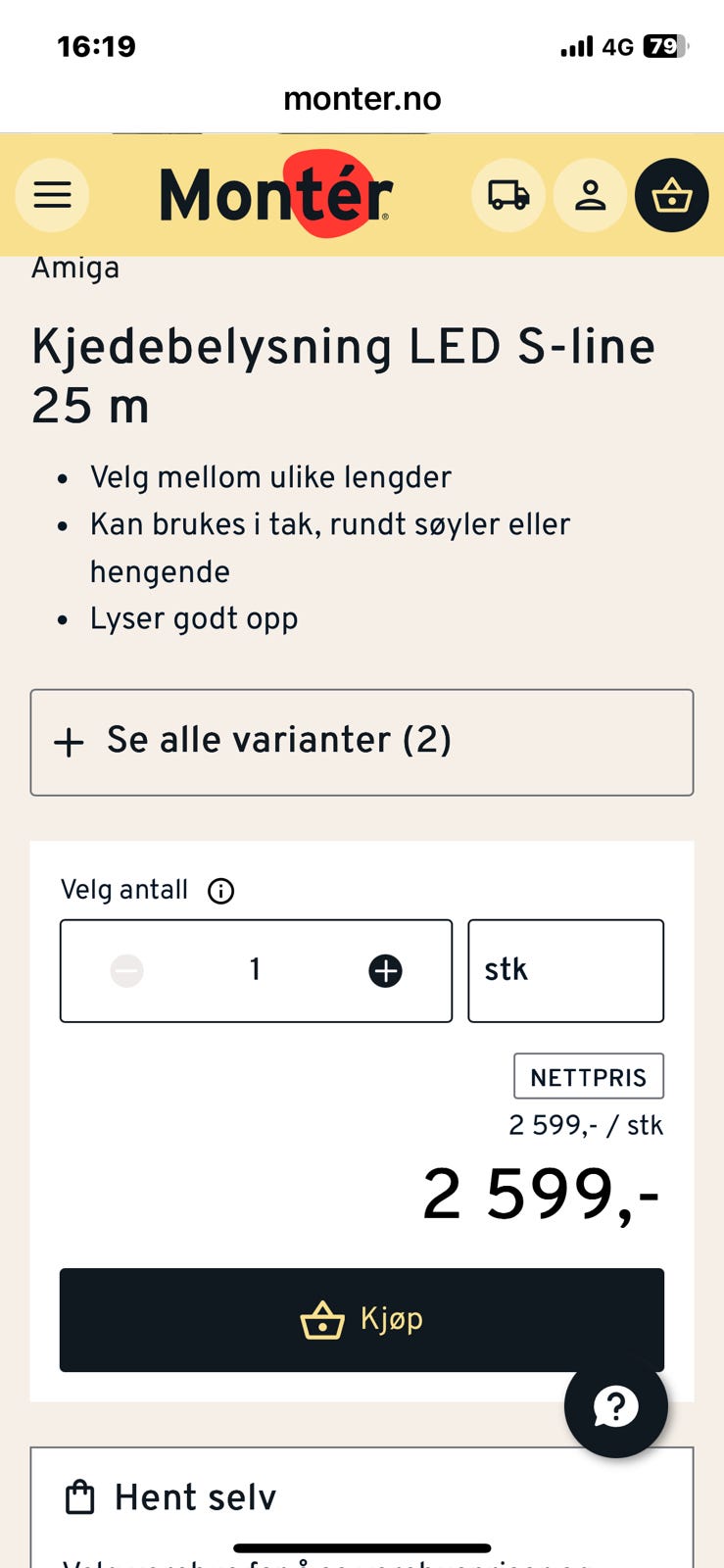
Task: Click the info icon beside Velg antall
Action: pyautogui.click(x=221, y=891)
